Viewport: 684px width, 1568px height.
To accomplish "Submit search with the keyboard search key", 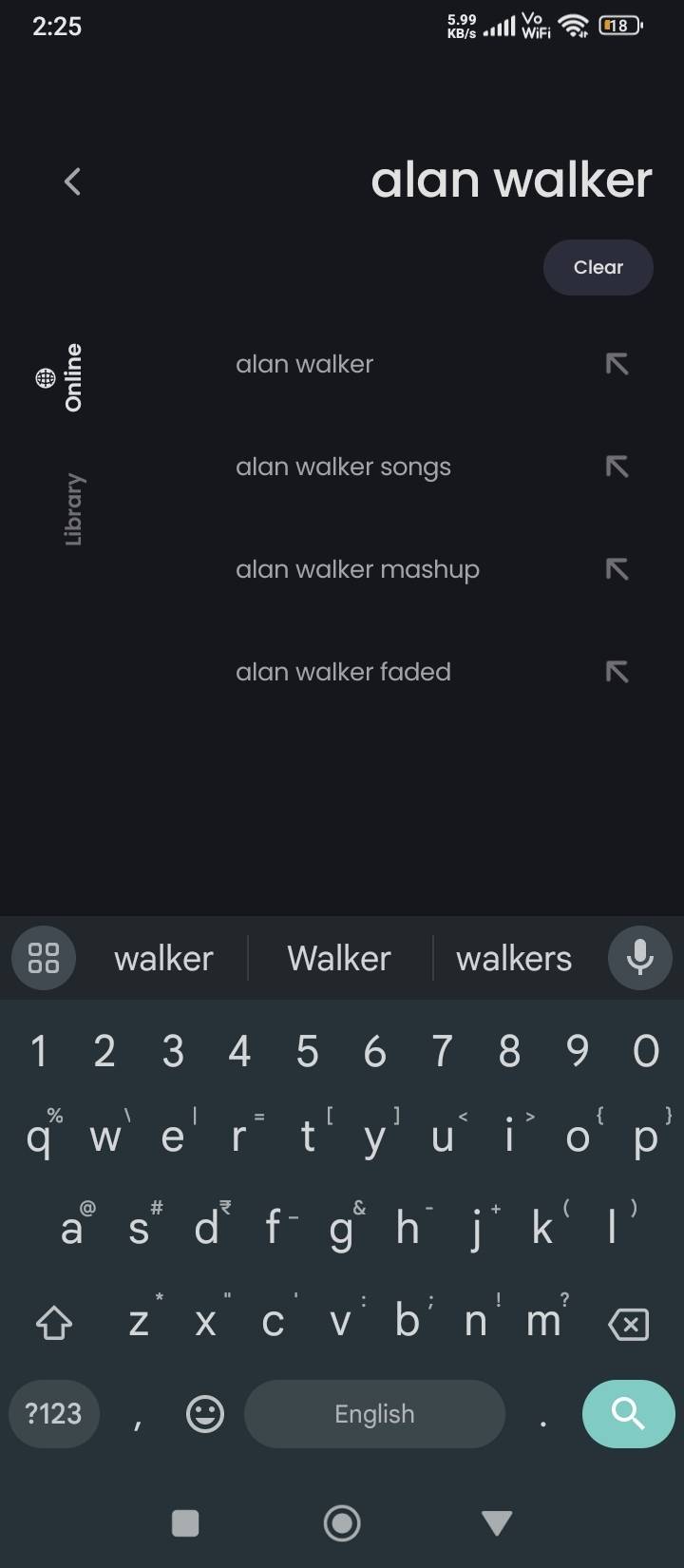I will click(x=628, y=1413).
